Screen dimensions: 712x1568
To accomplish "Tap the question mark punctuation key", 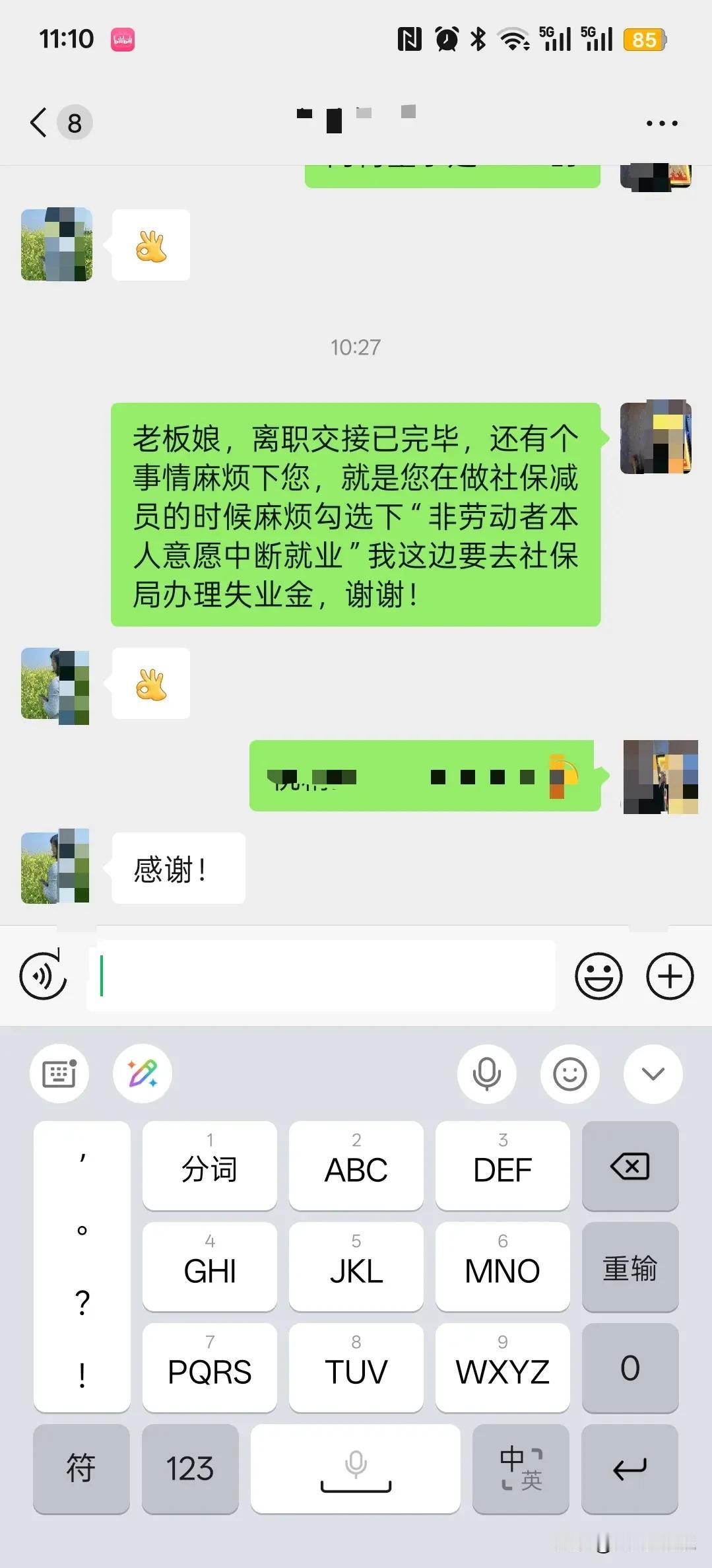I will pos(81,1300).
